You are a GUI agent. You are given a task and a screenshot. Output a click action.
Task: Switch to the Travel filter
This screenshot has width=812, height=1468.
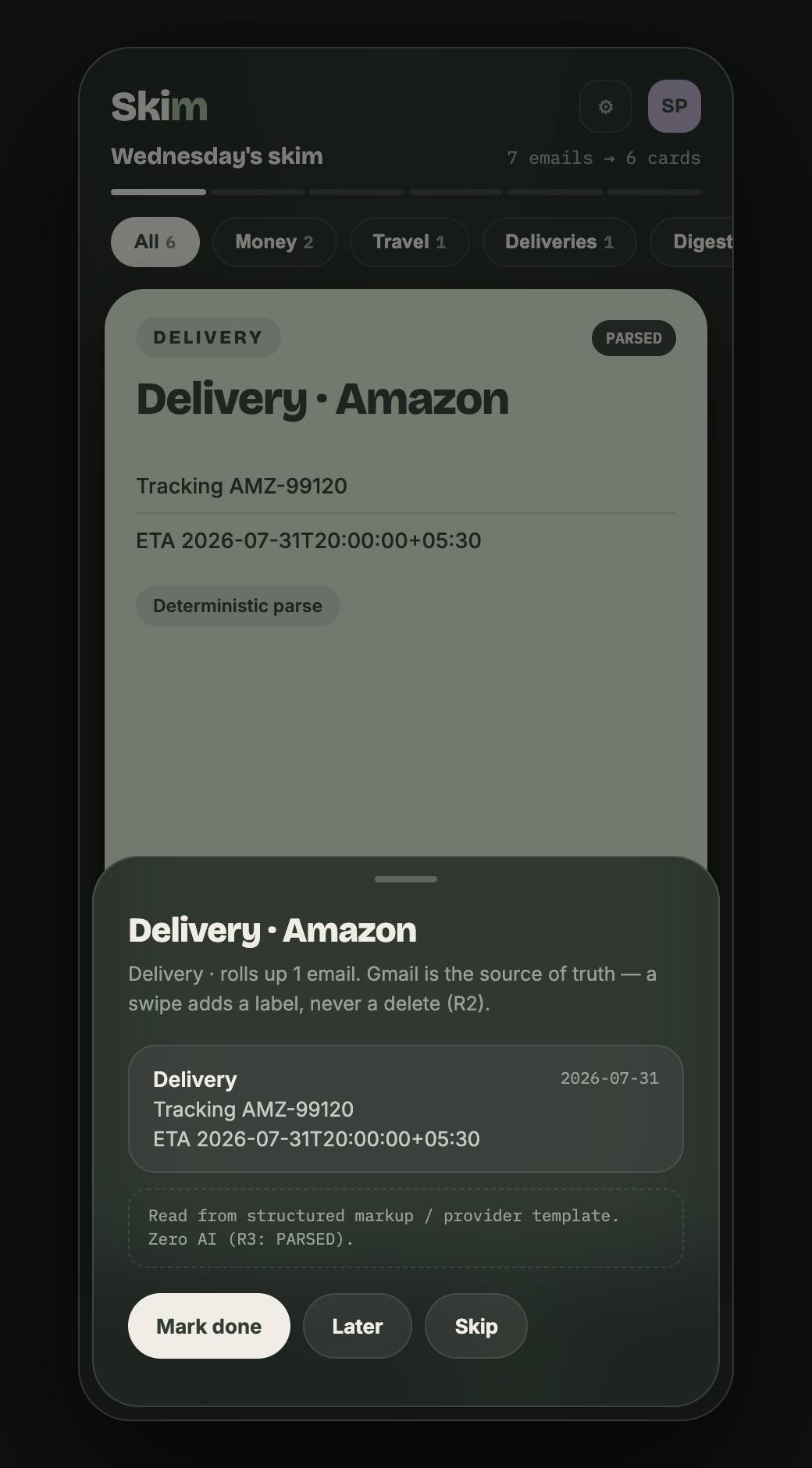coord(410,242)
